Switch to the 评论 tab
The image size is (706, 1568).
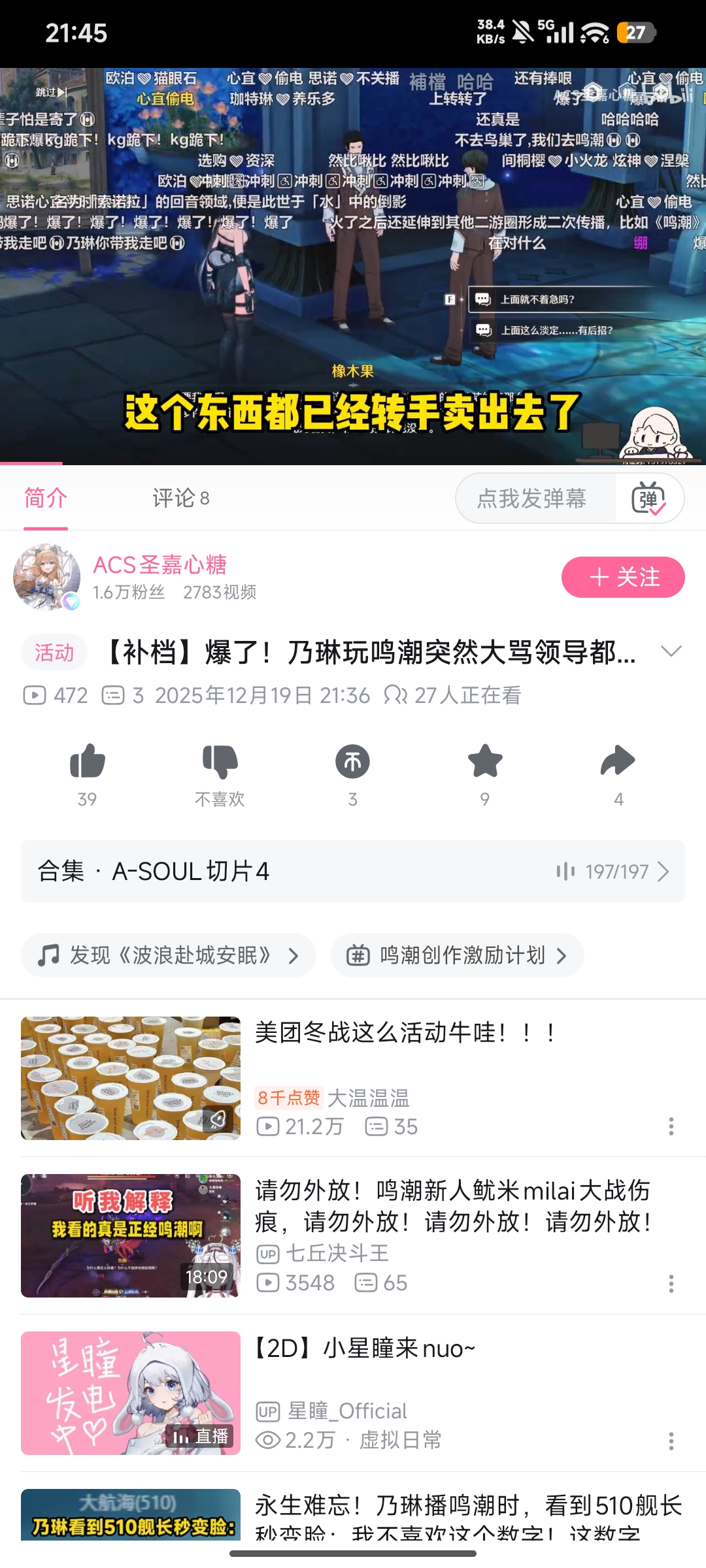pyautogui.click(x=180, y=498)
